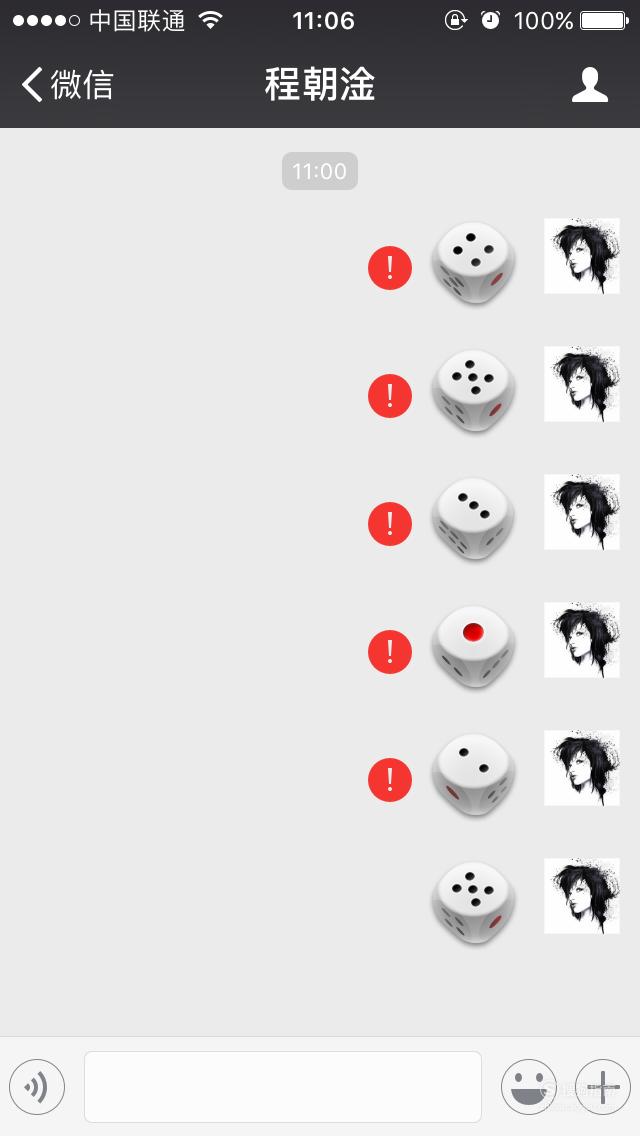Open the emoji sticker panel
This screenshot has width=640, height=1136.
coord(529,1087)
